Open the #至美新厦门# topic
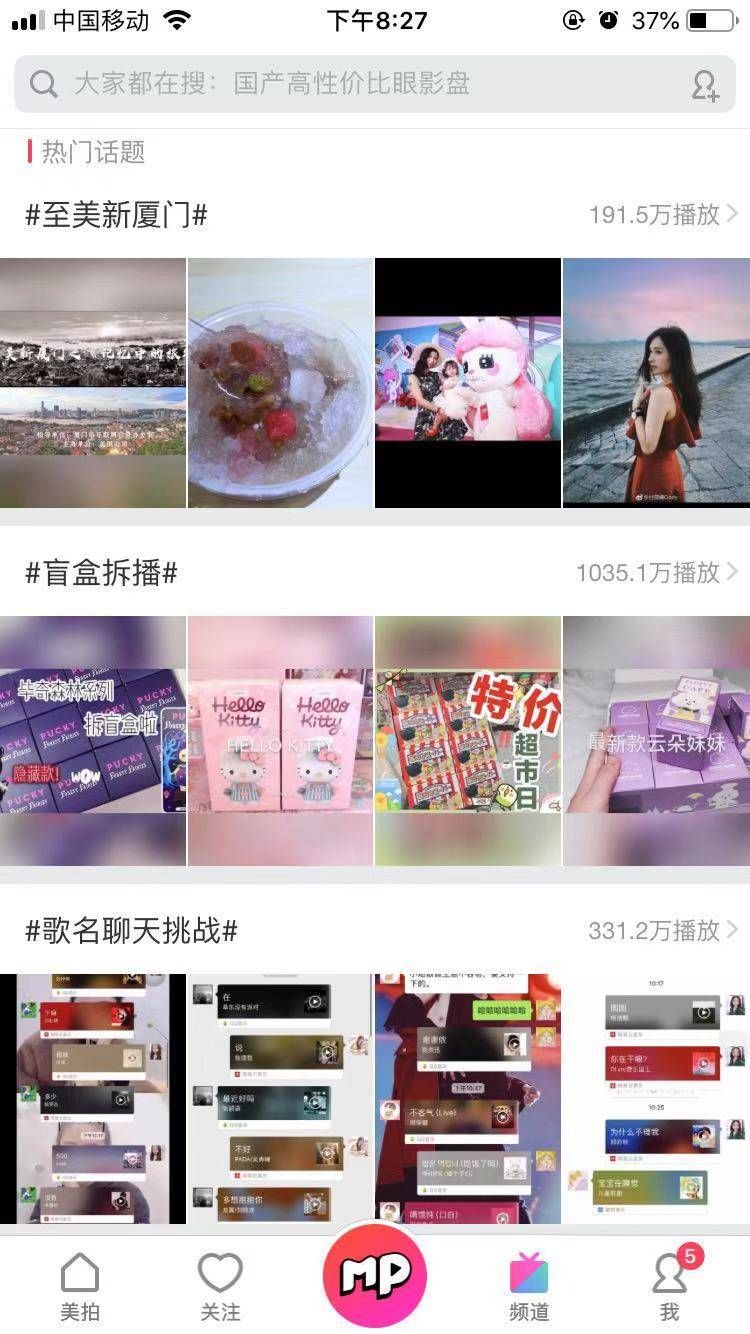The image size is (750, 1334). tap(117, 214)
